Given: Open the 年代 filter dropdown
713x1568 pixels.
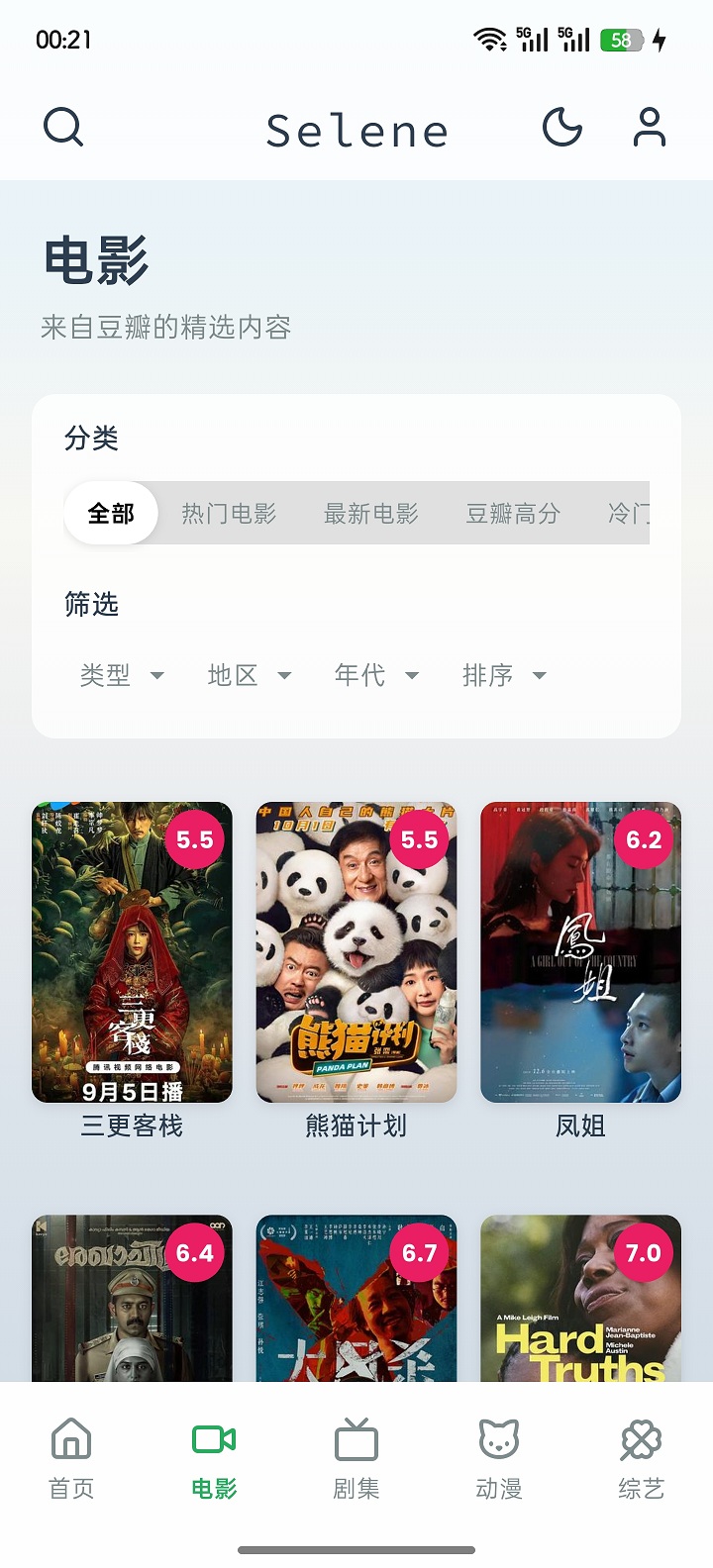Looking at the screenshot, I should click(x=376, y=675).
